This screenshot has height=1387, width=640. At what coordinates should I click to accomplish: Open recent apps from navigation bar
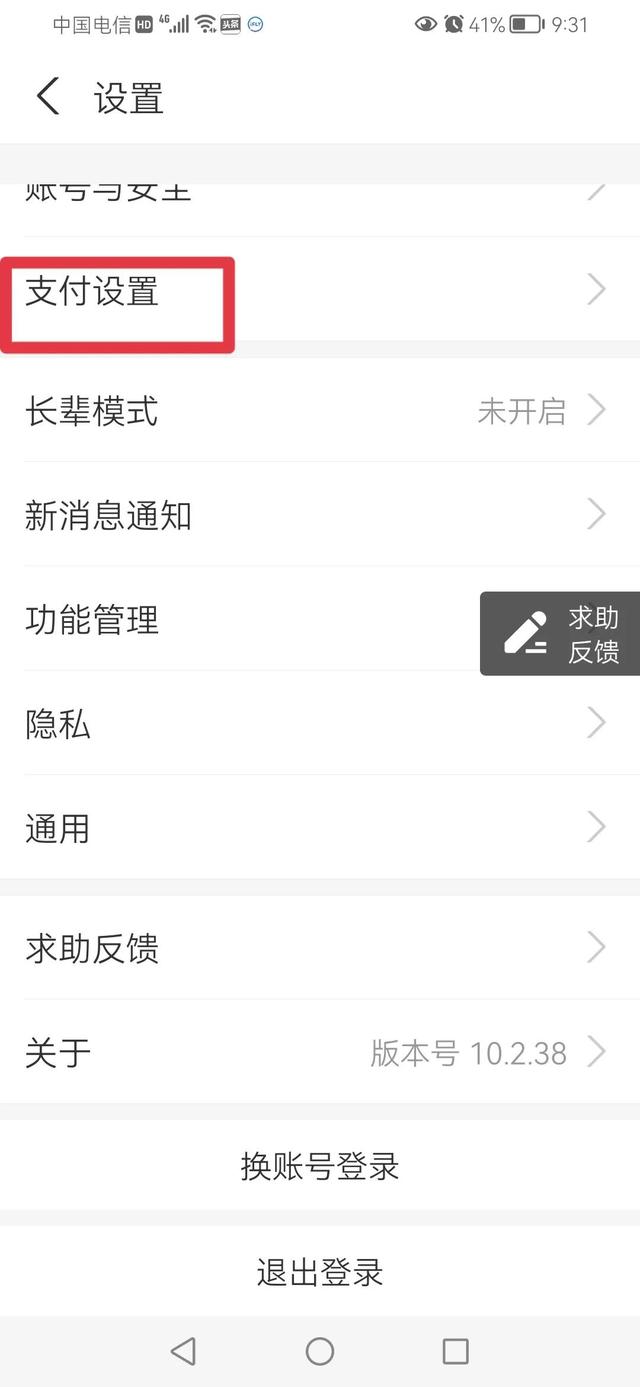(455, 1352)
